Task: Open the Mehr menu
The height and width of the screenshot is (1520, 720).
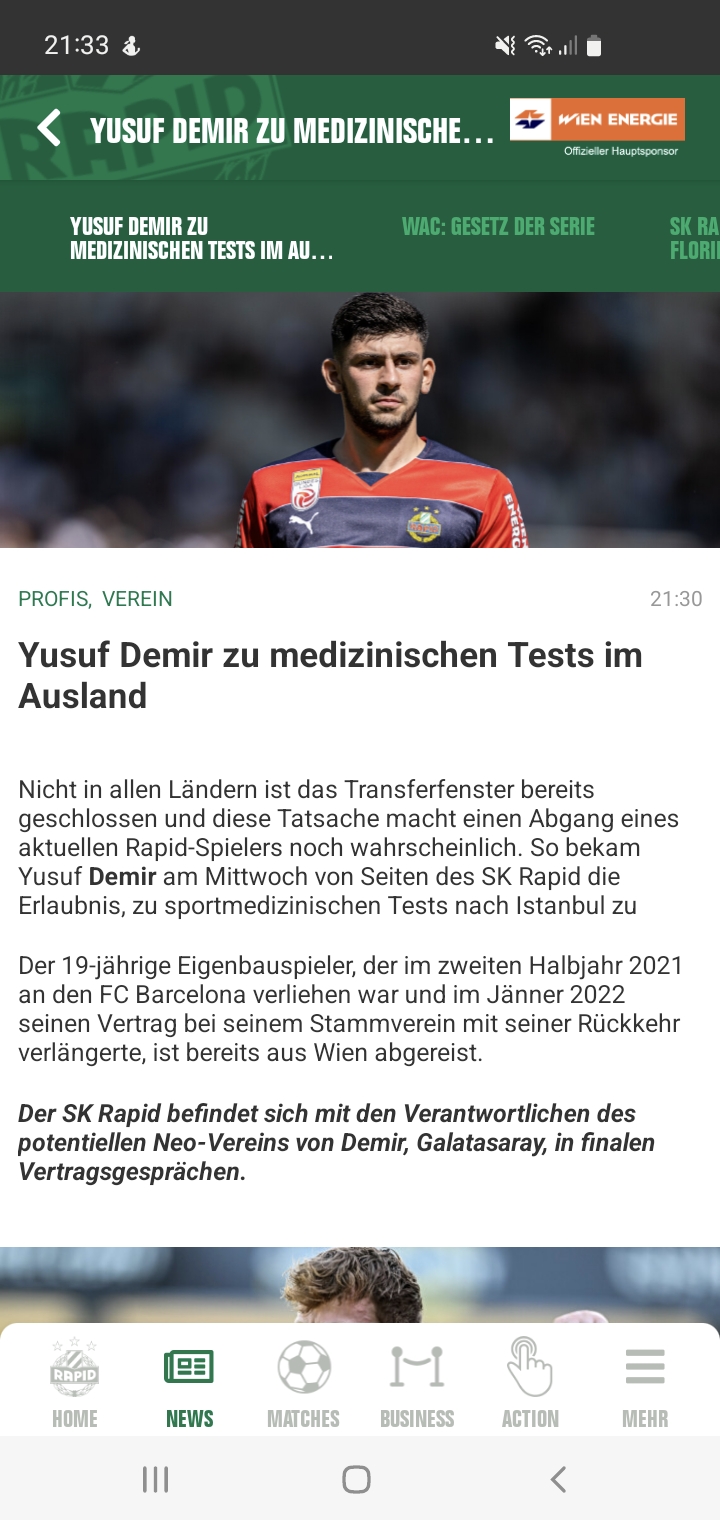Action: [645, 1384]
